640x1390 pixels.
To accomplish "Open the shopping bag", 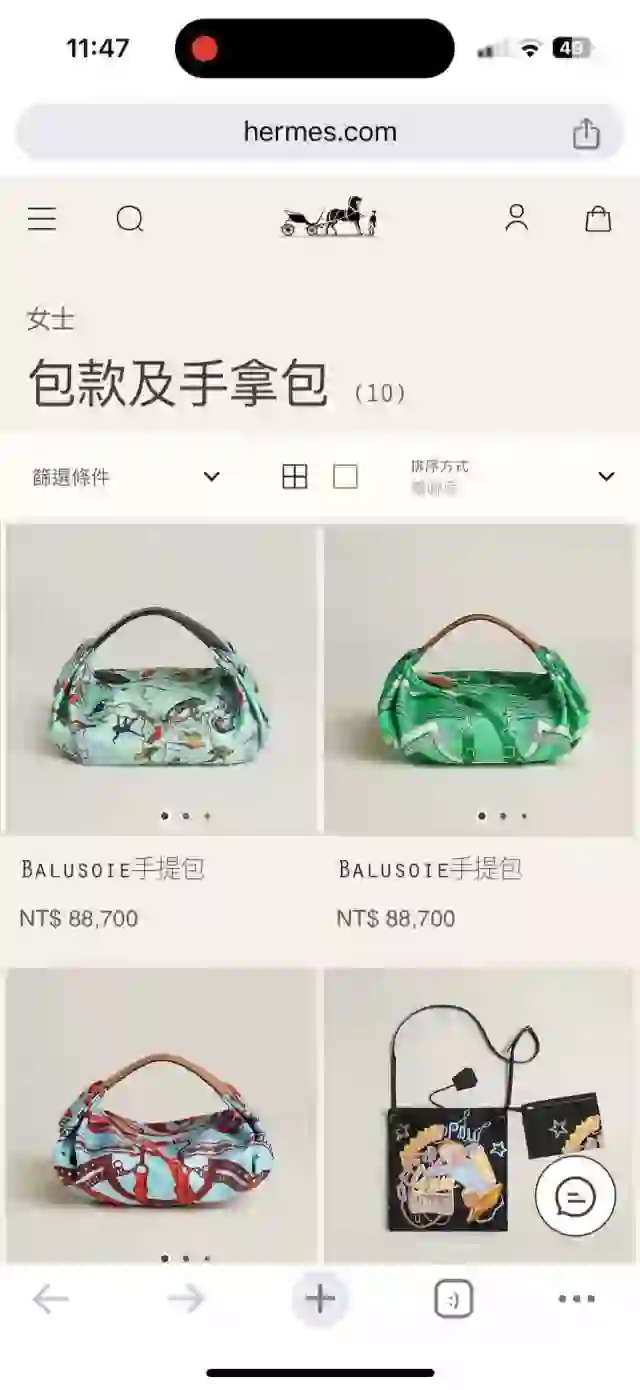I will [598, 218].
